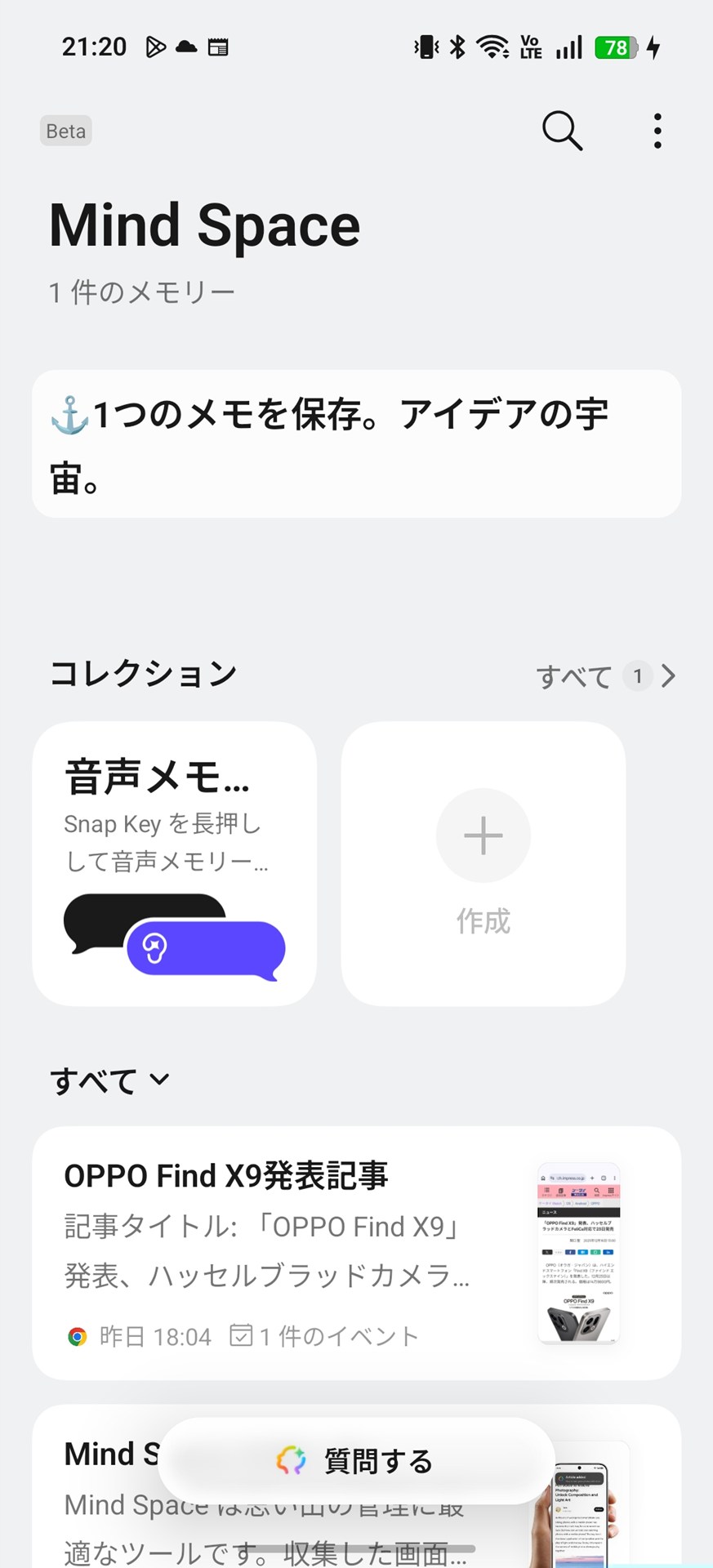The image size is (713, 1568).
Task: Open all collections via the chevron arrow
Action: [x=669, y=675]
